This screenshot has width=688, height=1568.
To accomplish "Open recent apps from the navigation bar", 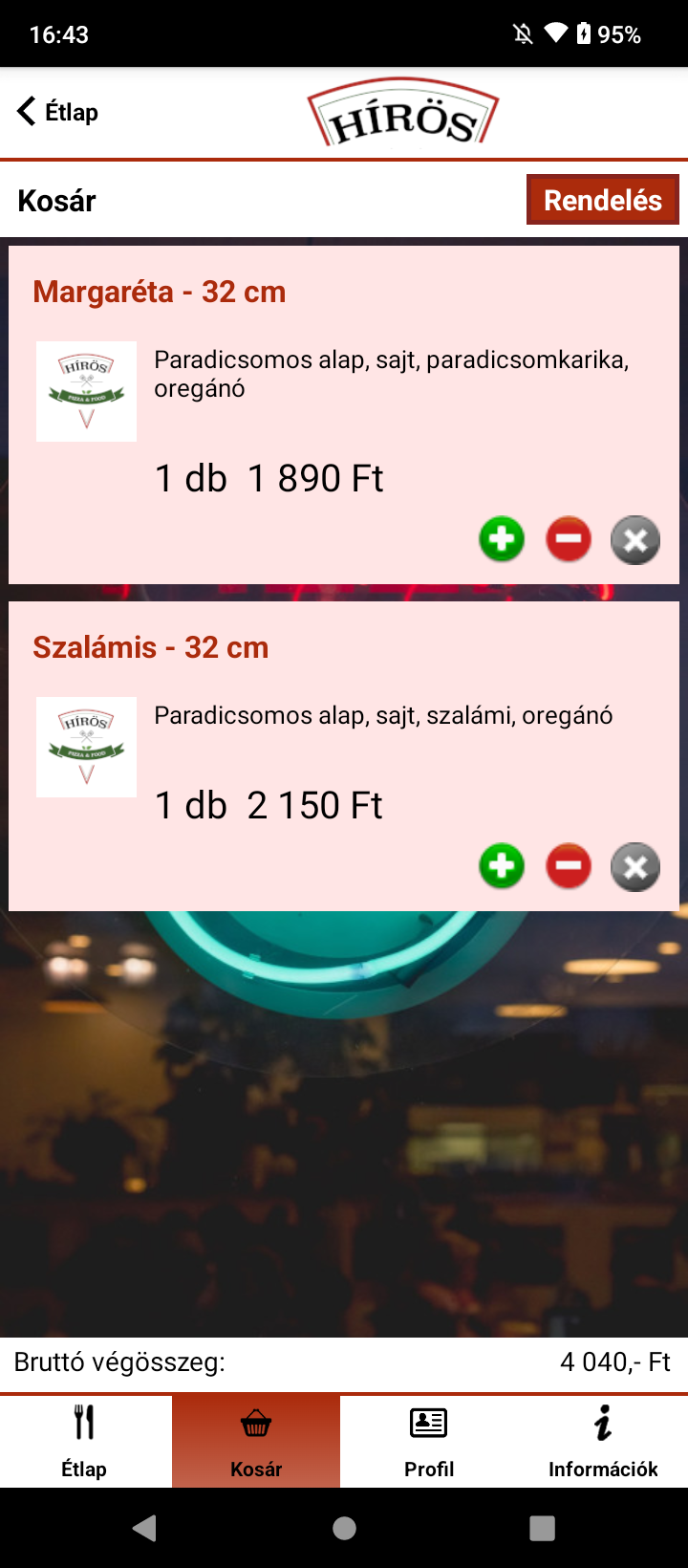I will (542, 1528).
